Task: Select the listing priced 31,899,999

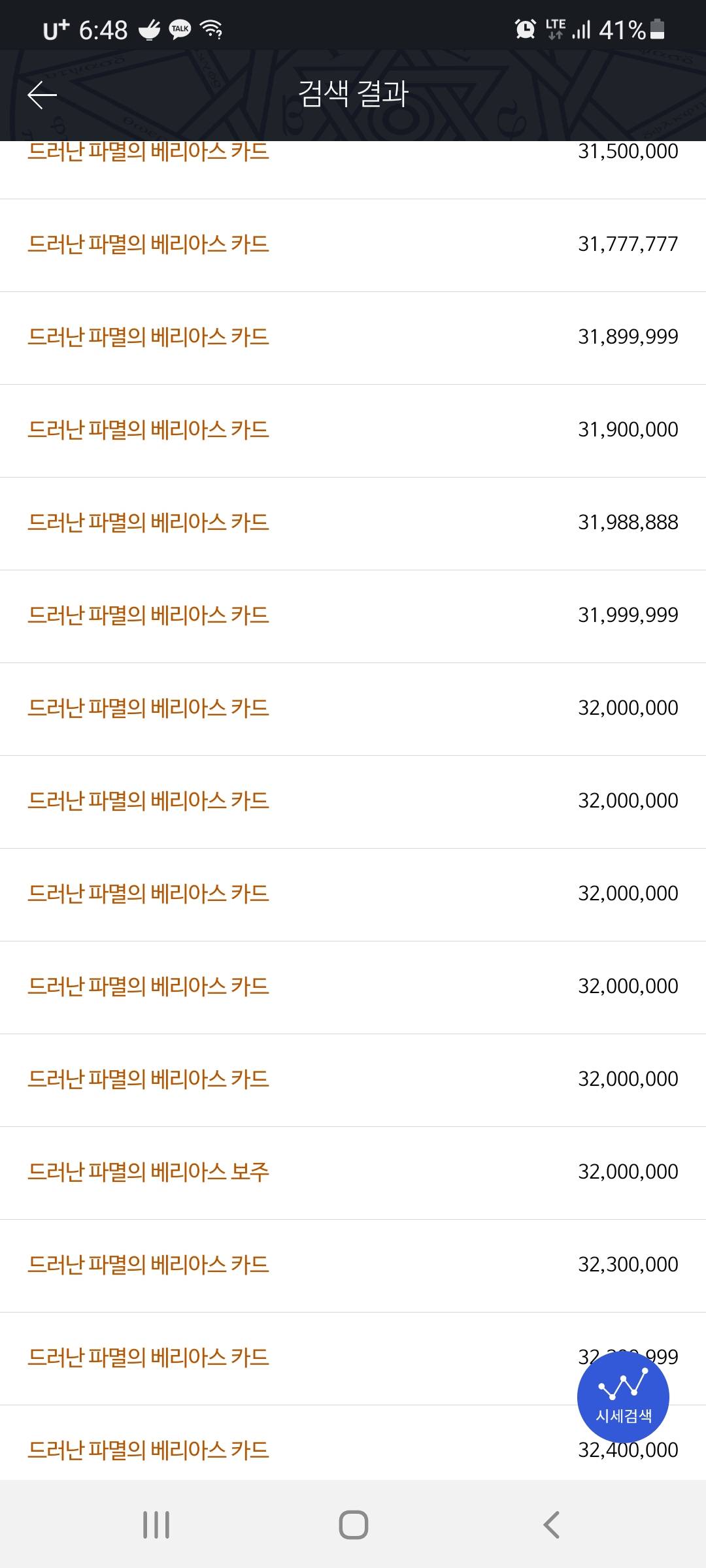Action: [x=353, y=338]
